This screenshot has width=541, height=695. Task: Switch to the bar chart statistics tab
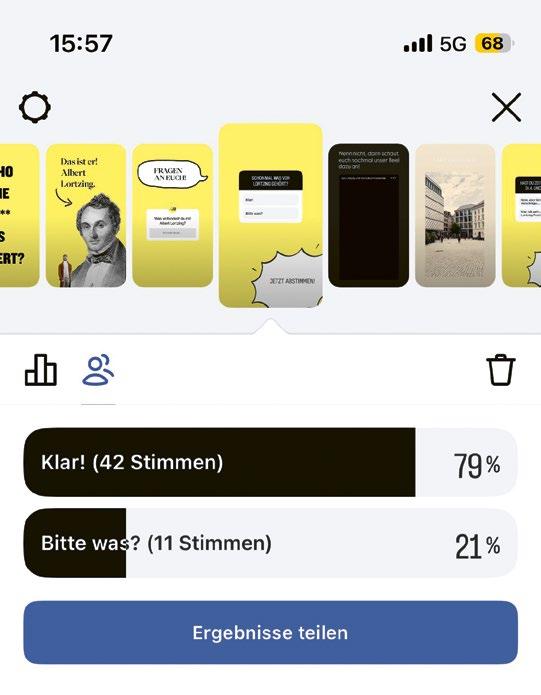pyautogui.click(x=40, y=370)
